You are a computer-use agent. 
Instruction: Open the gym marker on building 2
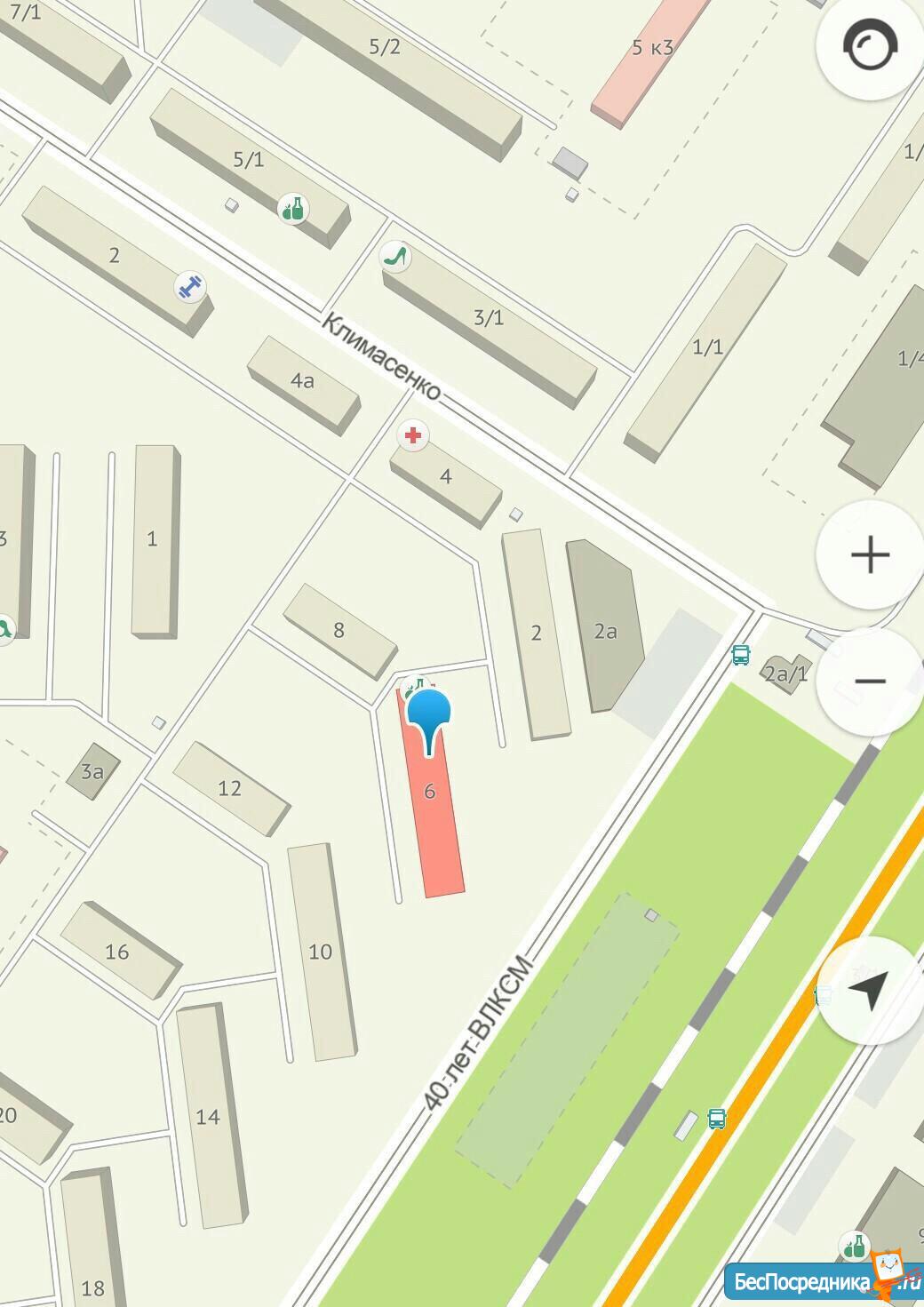pos(190,286)
